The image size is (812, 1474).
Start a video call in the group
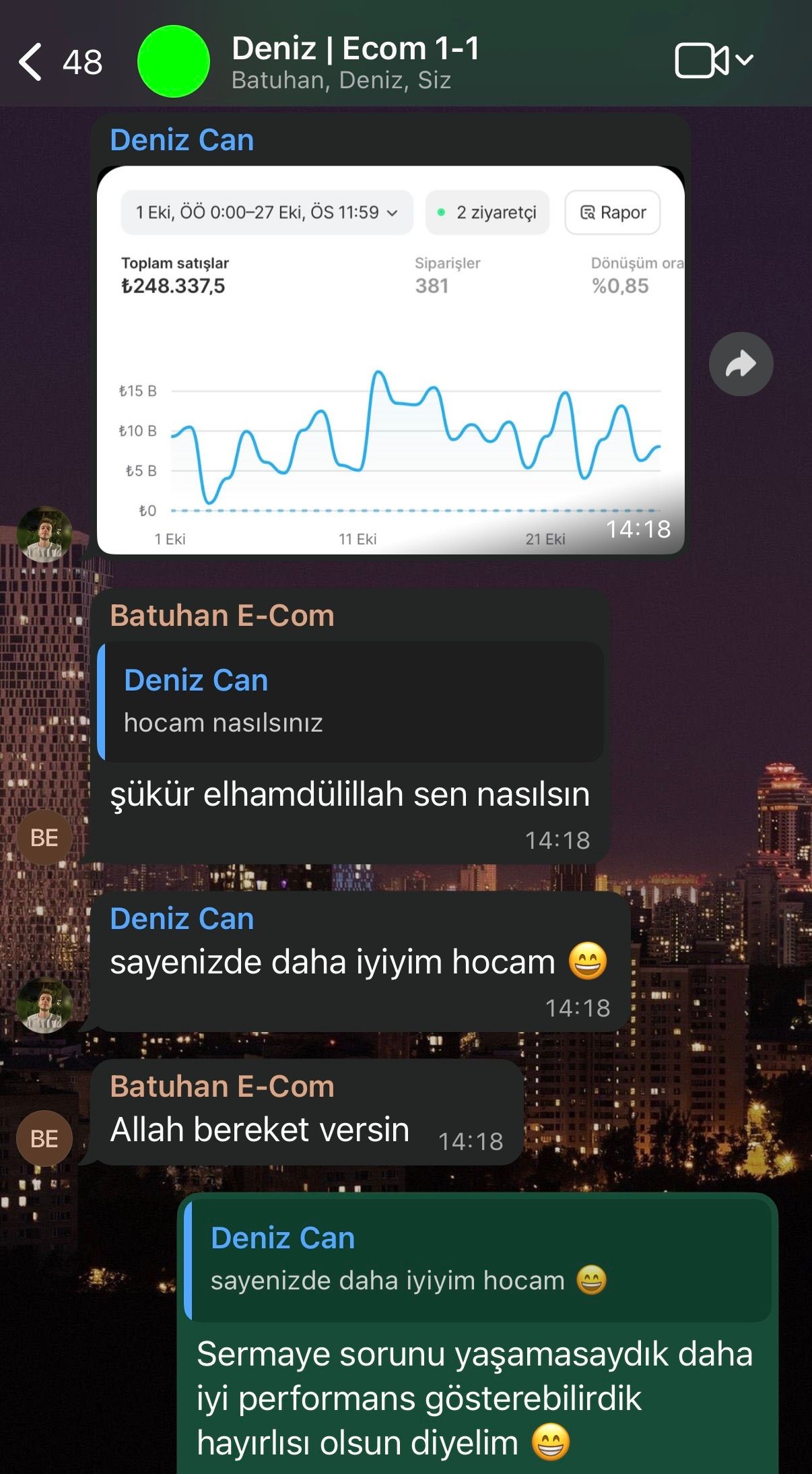tap(702, 61)
